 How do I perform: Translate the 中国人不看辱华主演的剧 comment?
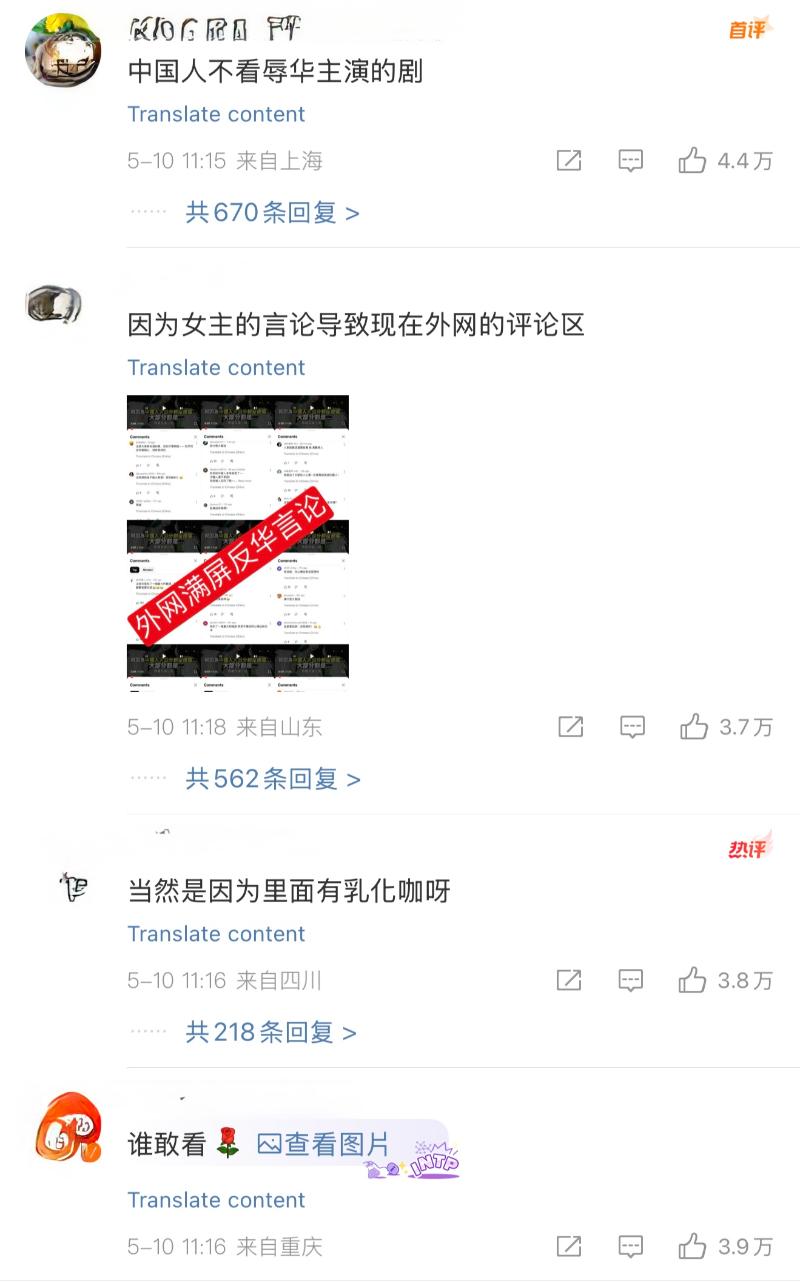click(216, 114)
